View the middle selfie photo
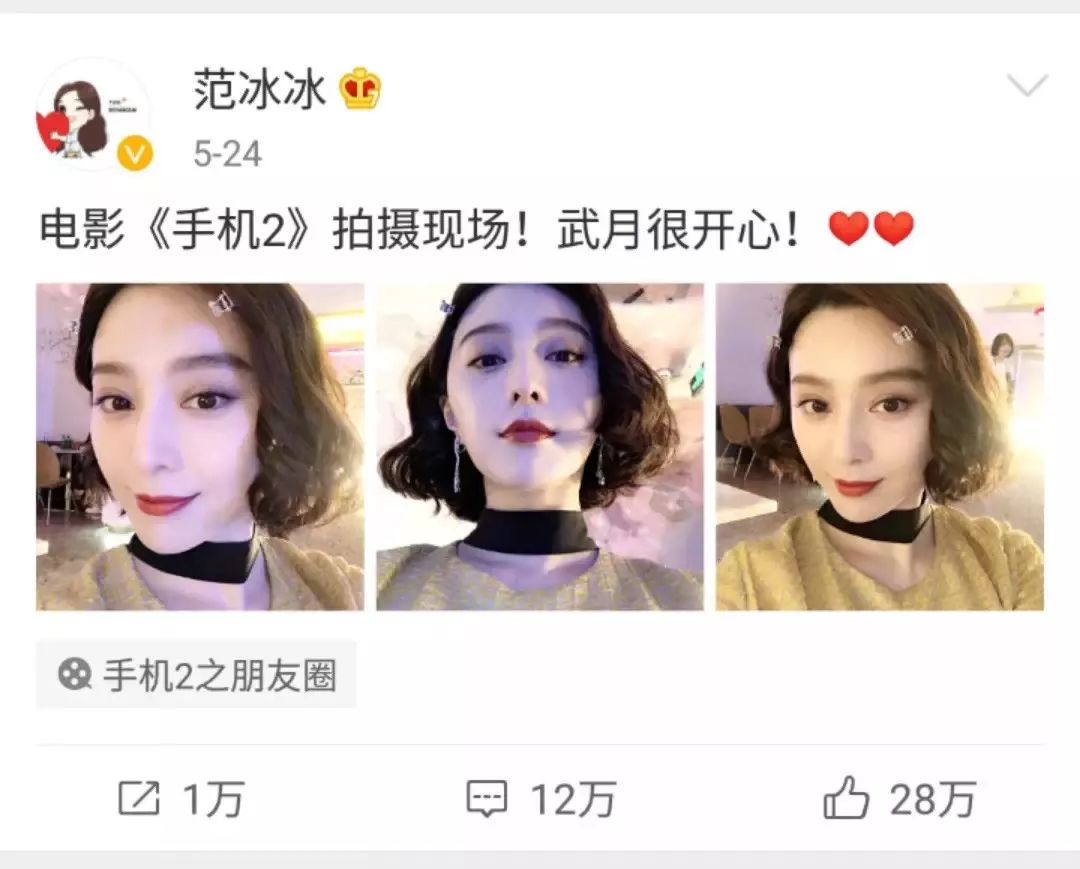The height and width of the screenshot is (869, 1080). pyautogui.click(x=540, y=447)
